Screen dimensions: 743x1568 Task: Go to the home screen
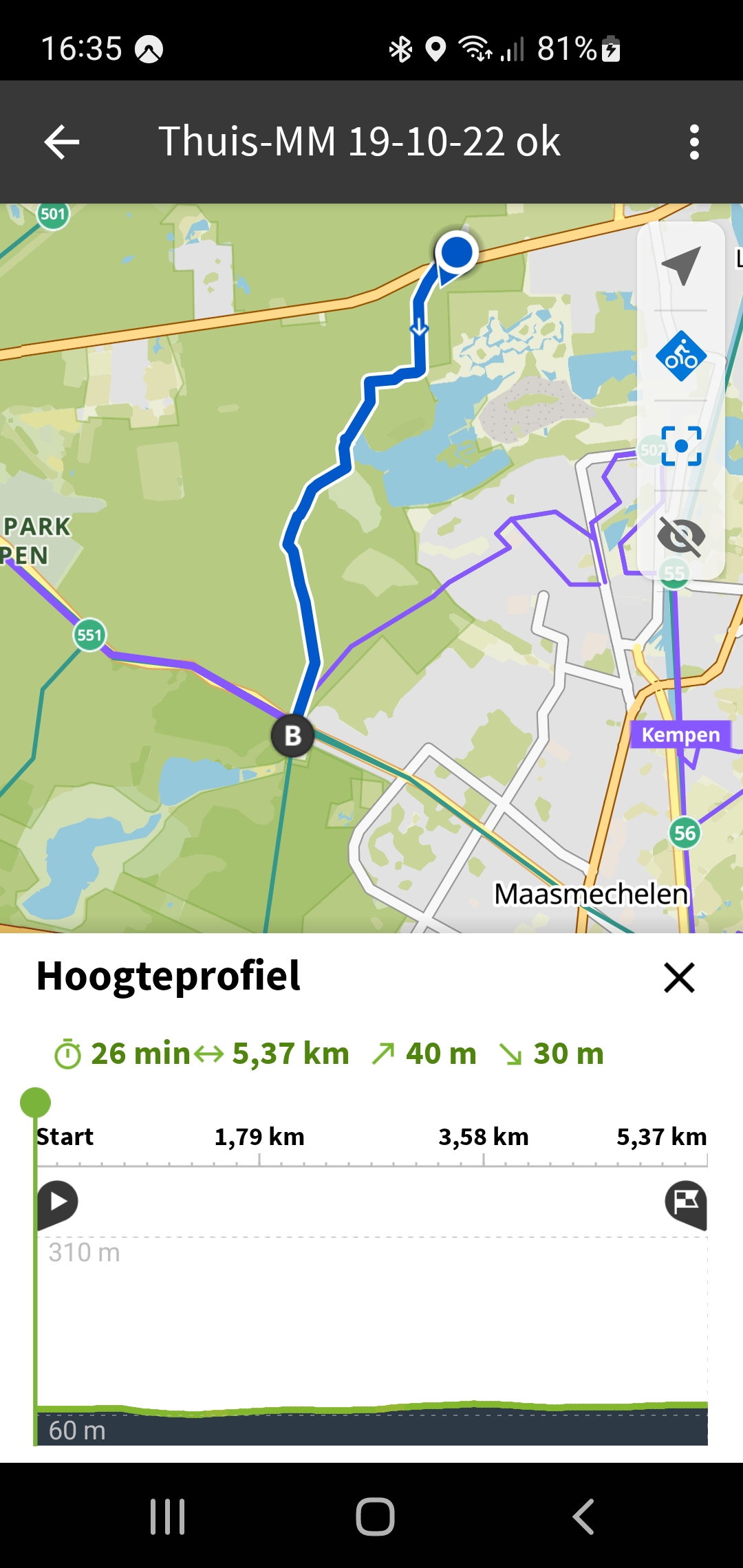[x=375, y=1516]
